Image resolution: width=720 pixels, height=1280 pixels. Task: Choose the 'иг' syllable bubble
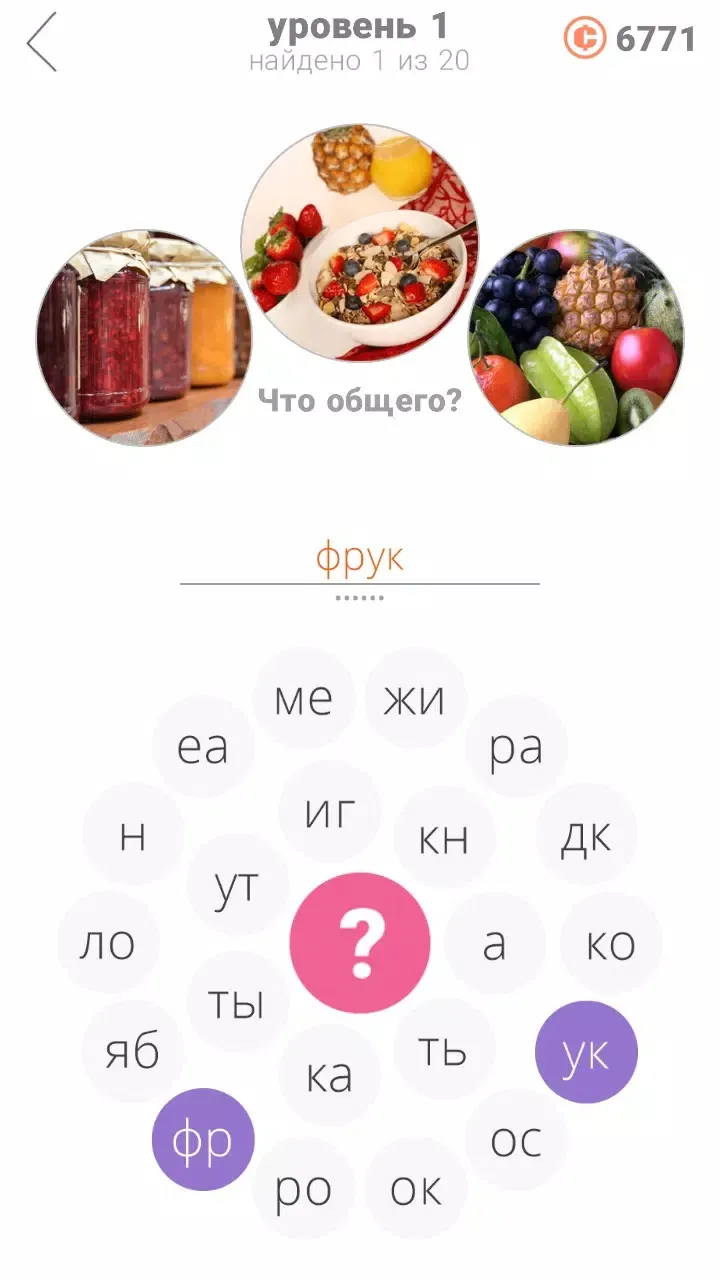pyautogui.click(x=330, y=811)
